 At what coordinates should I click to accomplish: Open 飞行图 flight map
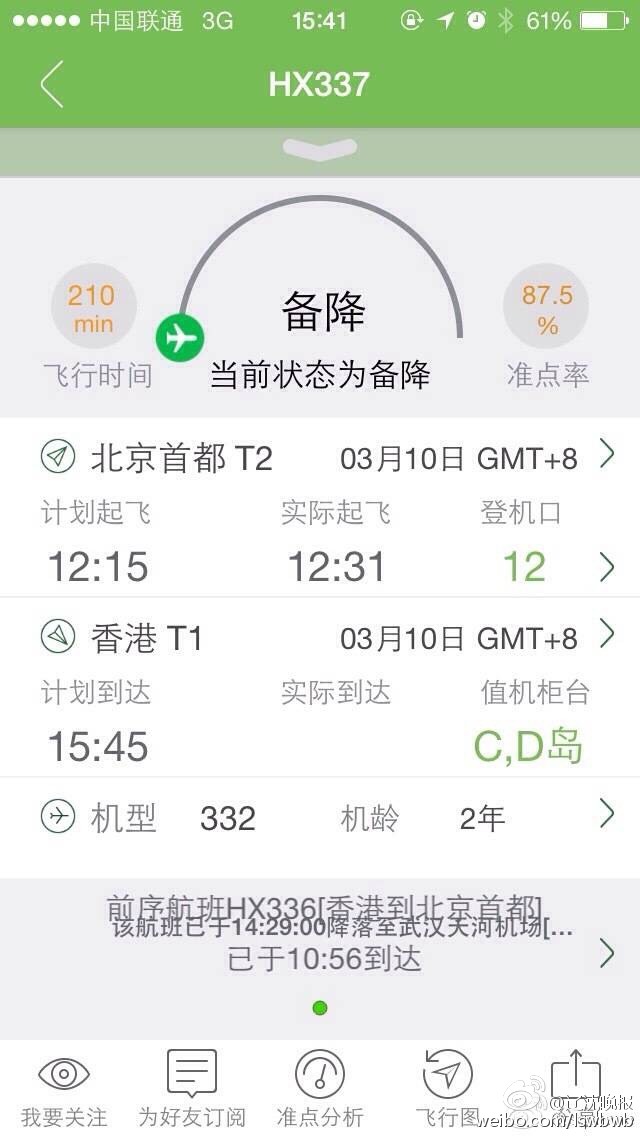(447, 1089)
